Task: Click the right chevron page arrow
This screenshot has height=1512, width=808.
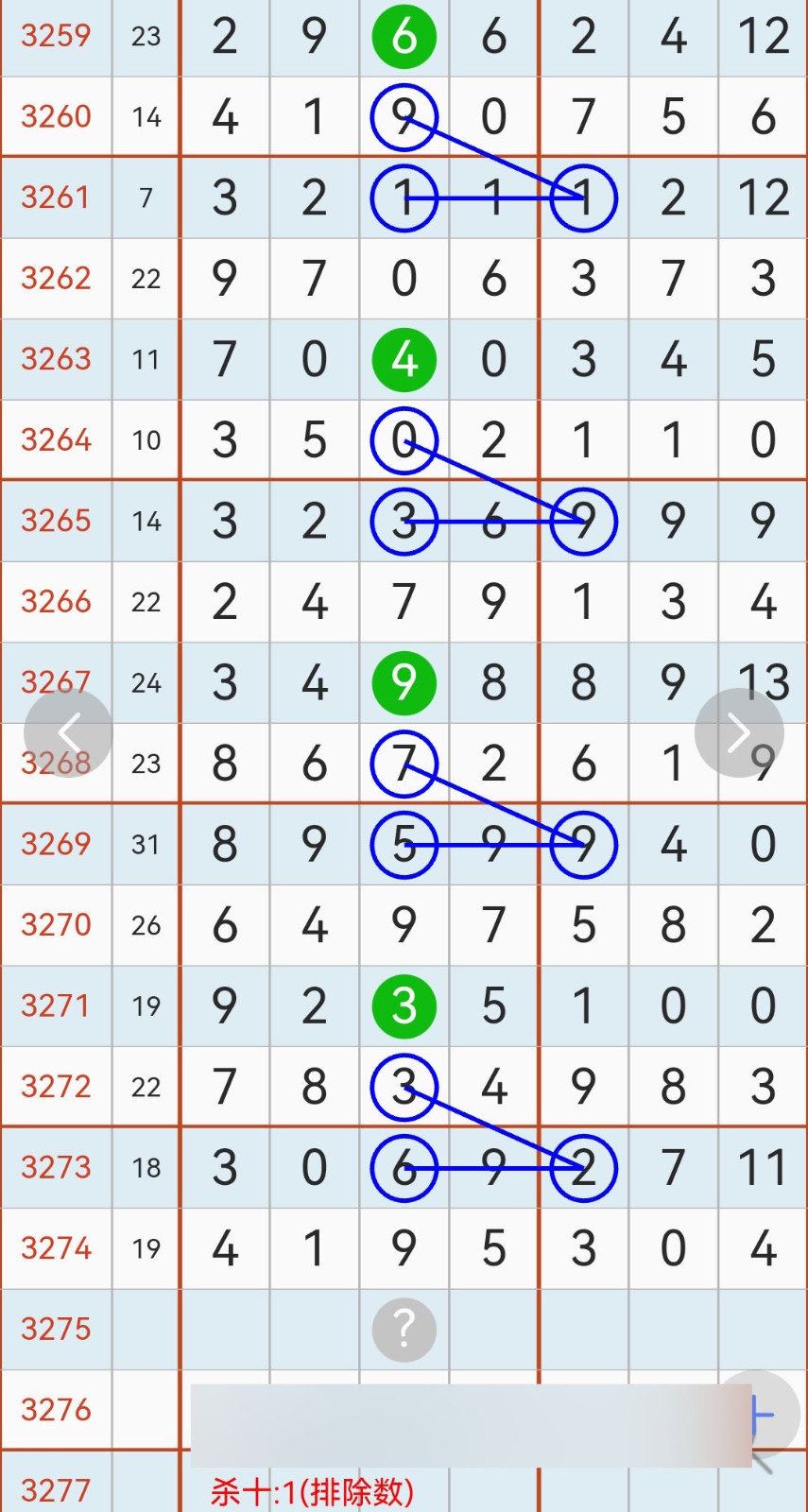Action: tap(739, 732)
